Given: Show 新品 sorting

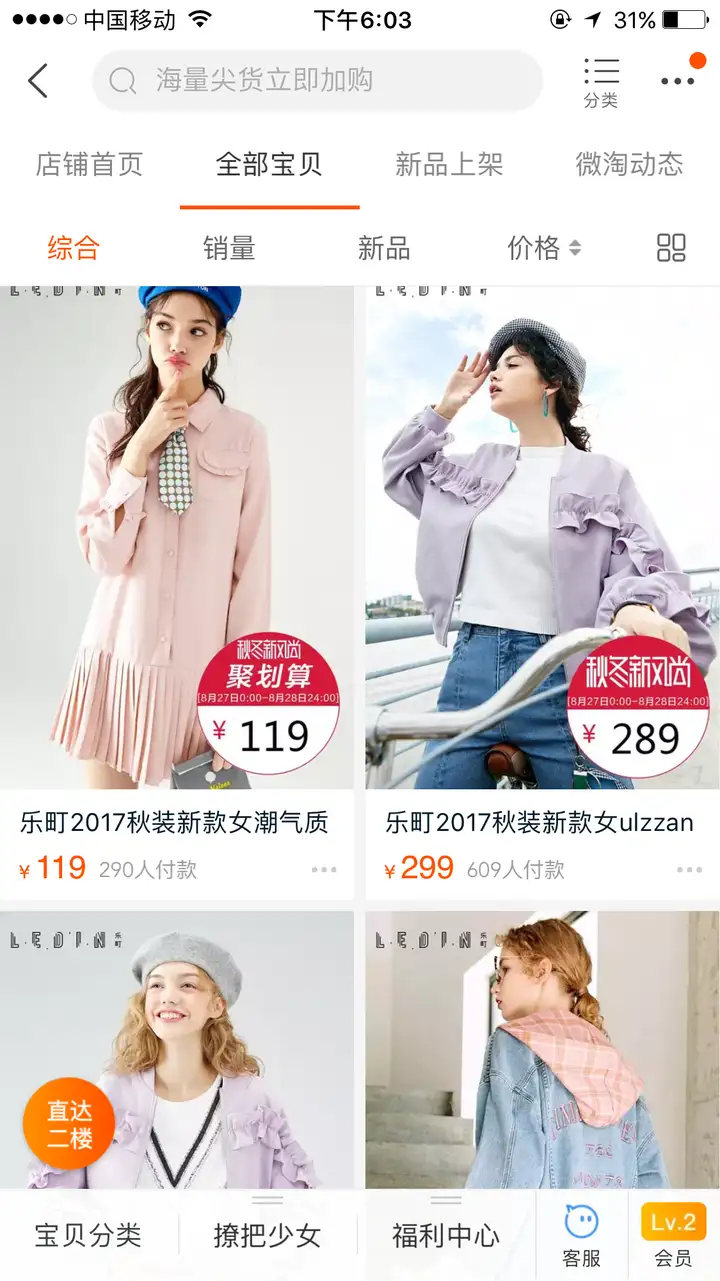Looking at the screenshot, I should tap(384, 248).
